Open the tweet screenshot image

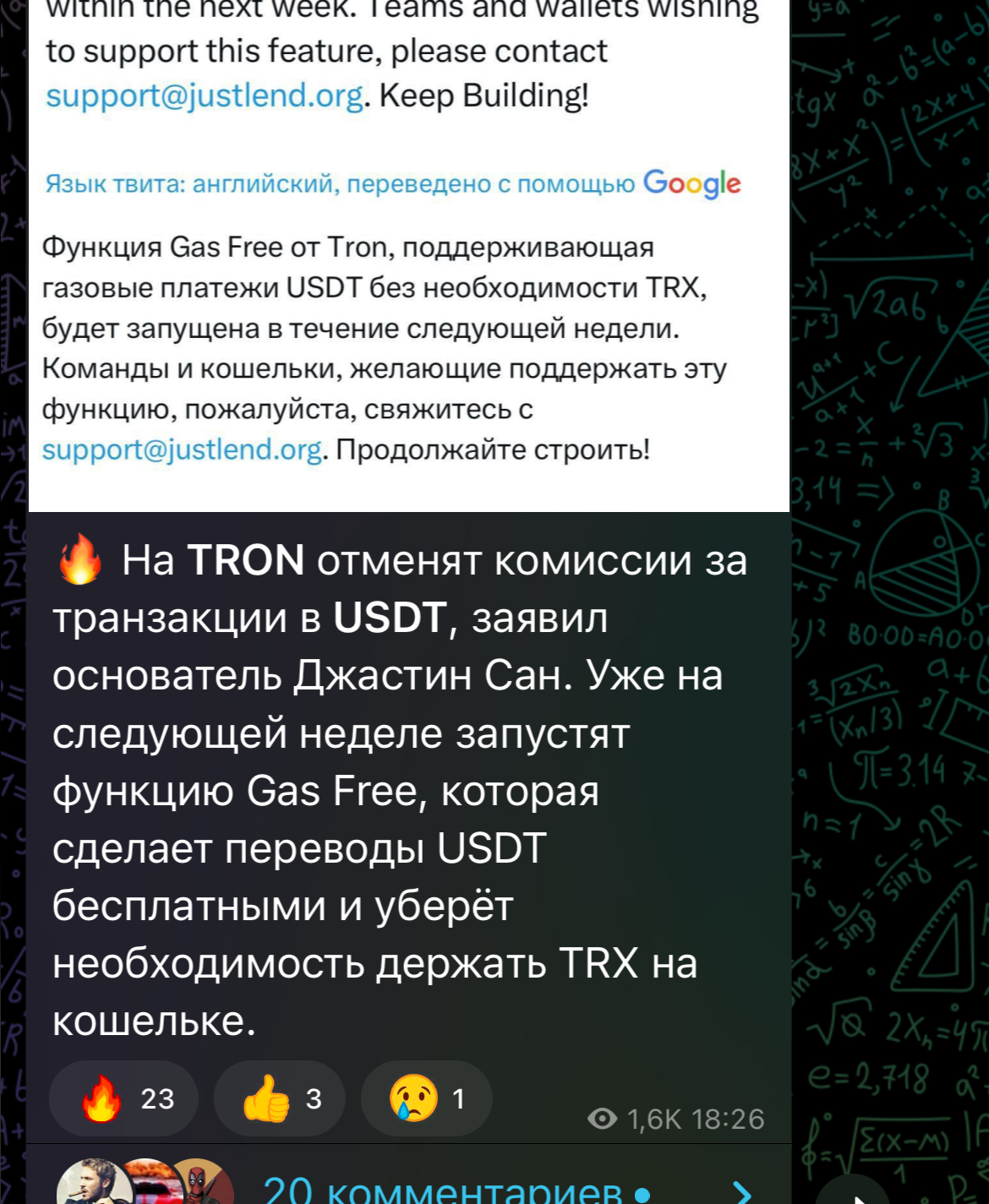tap(409, 253)
